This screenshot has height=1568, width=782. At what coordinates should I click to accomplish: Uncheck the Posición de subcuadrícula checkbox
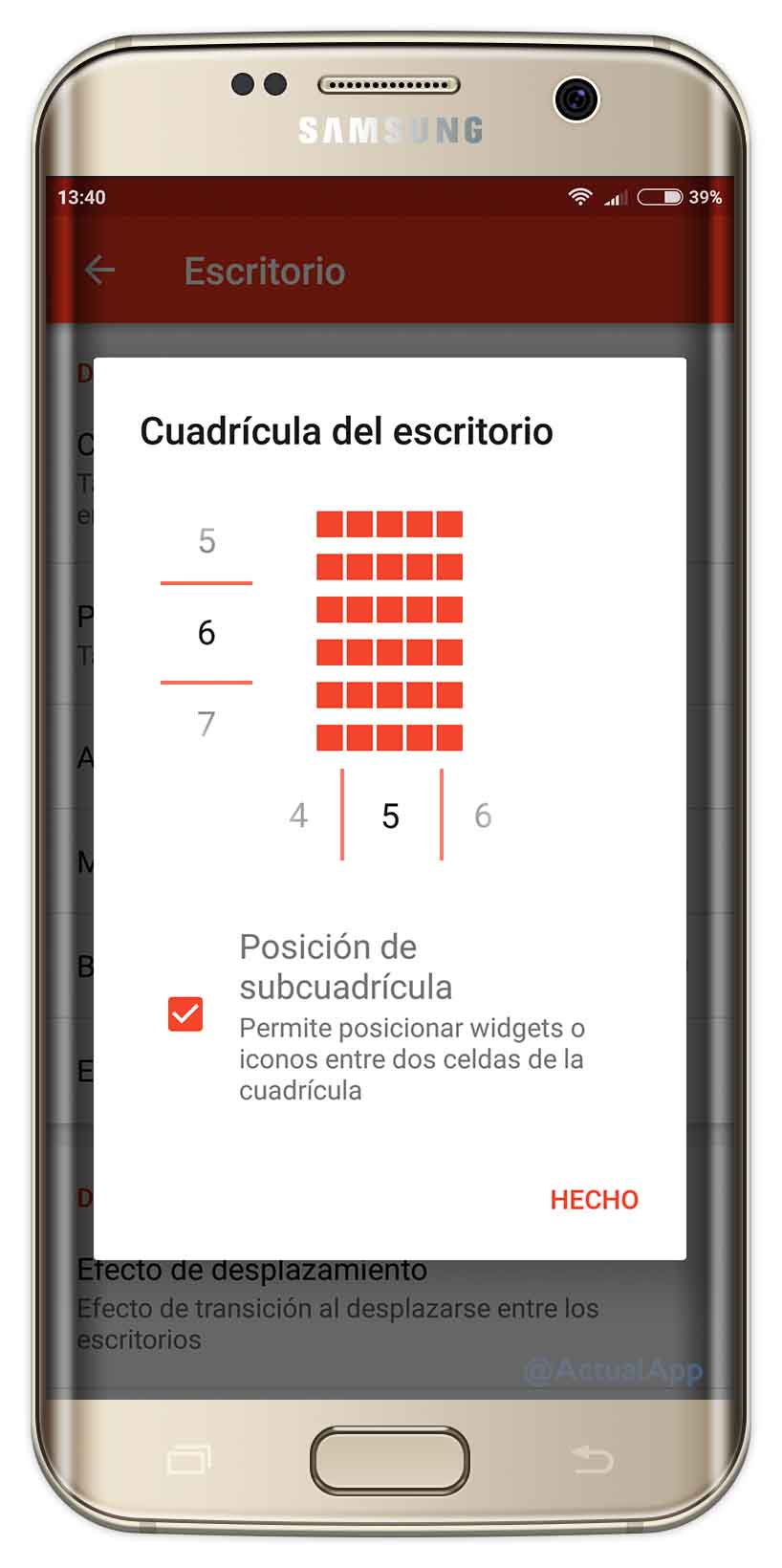[185, 1014]
